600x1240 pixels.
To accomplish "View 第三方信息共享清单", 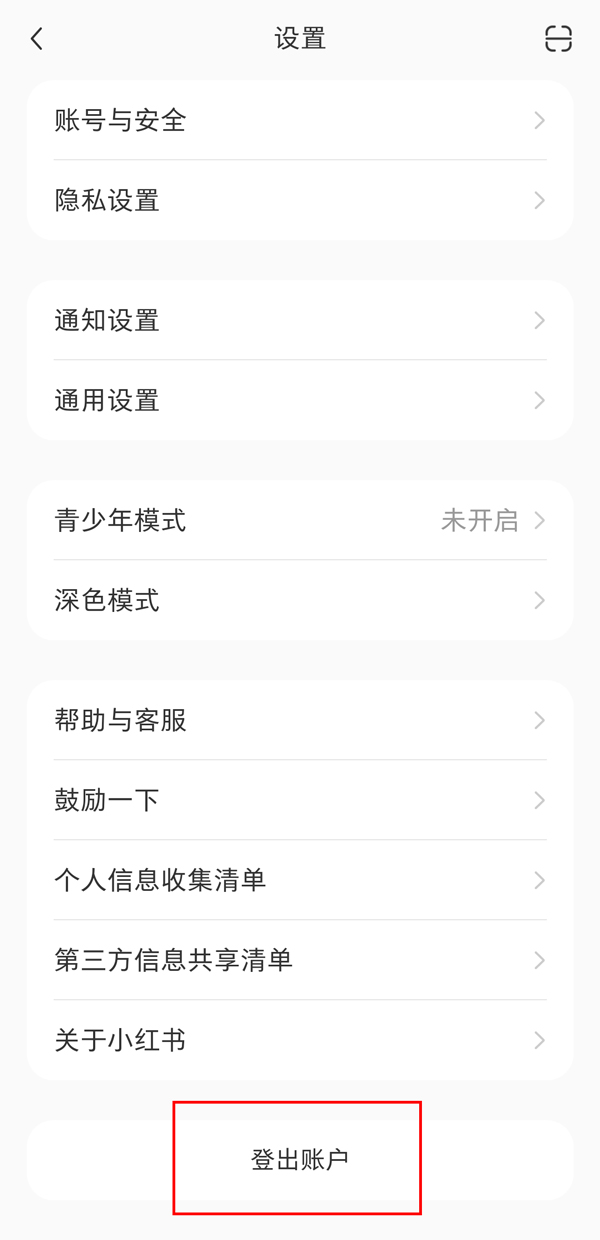I will tap(300, 961).
